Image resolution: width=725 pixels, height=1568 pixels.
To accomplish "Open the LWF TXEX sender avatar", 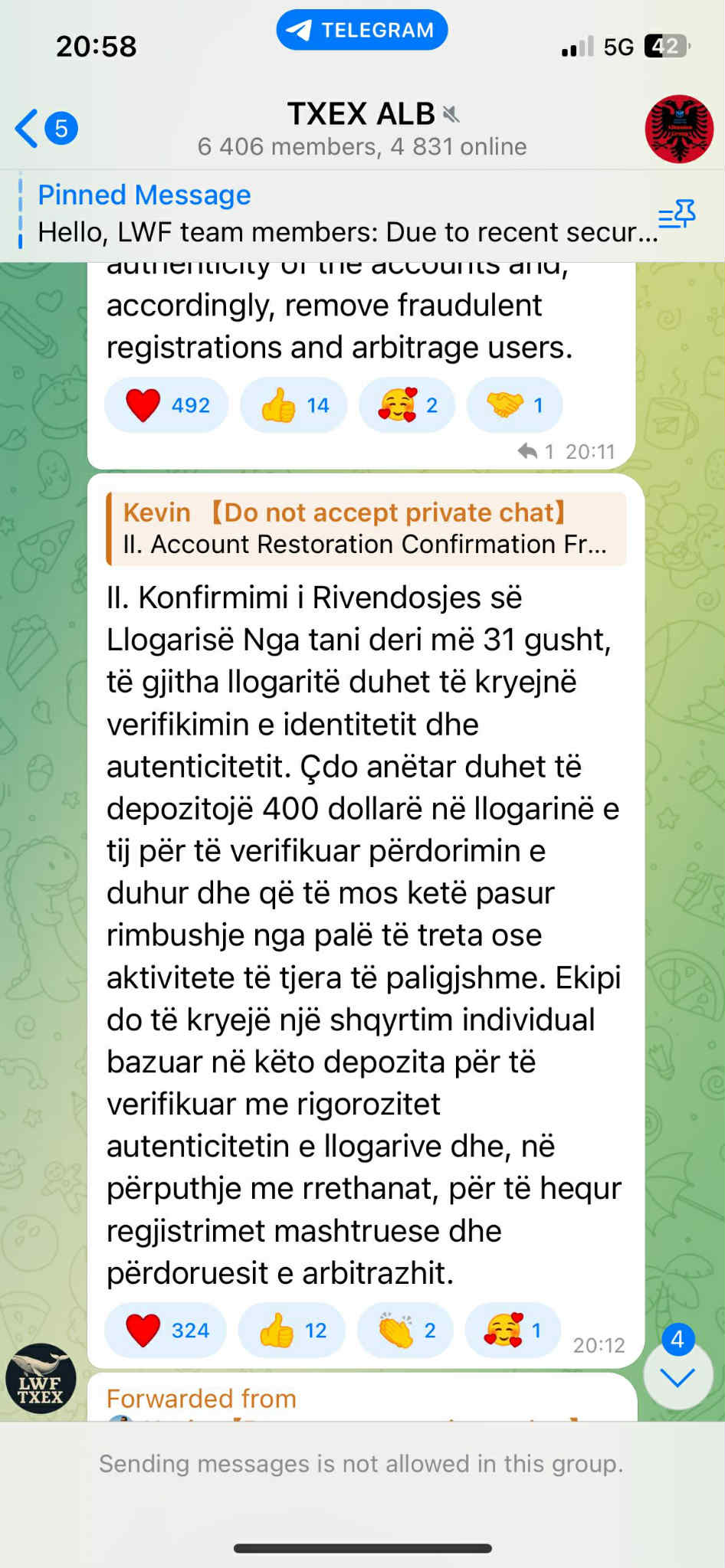I will click(40, 1378).
